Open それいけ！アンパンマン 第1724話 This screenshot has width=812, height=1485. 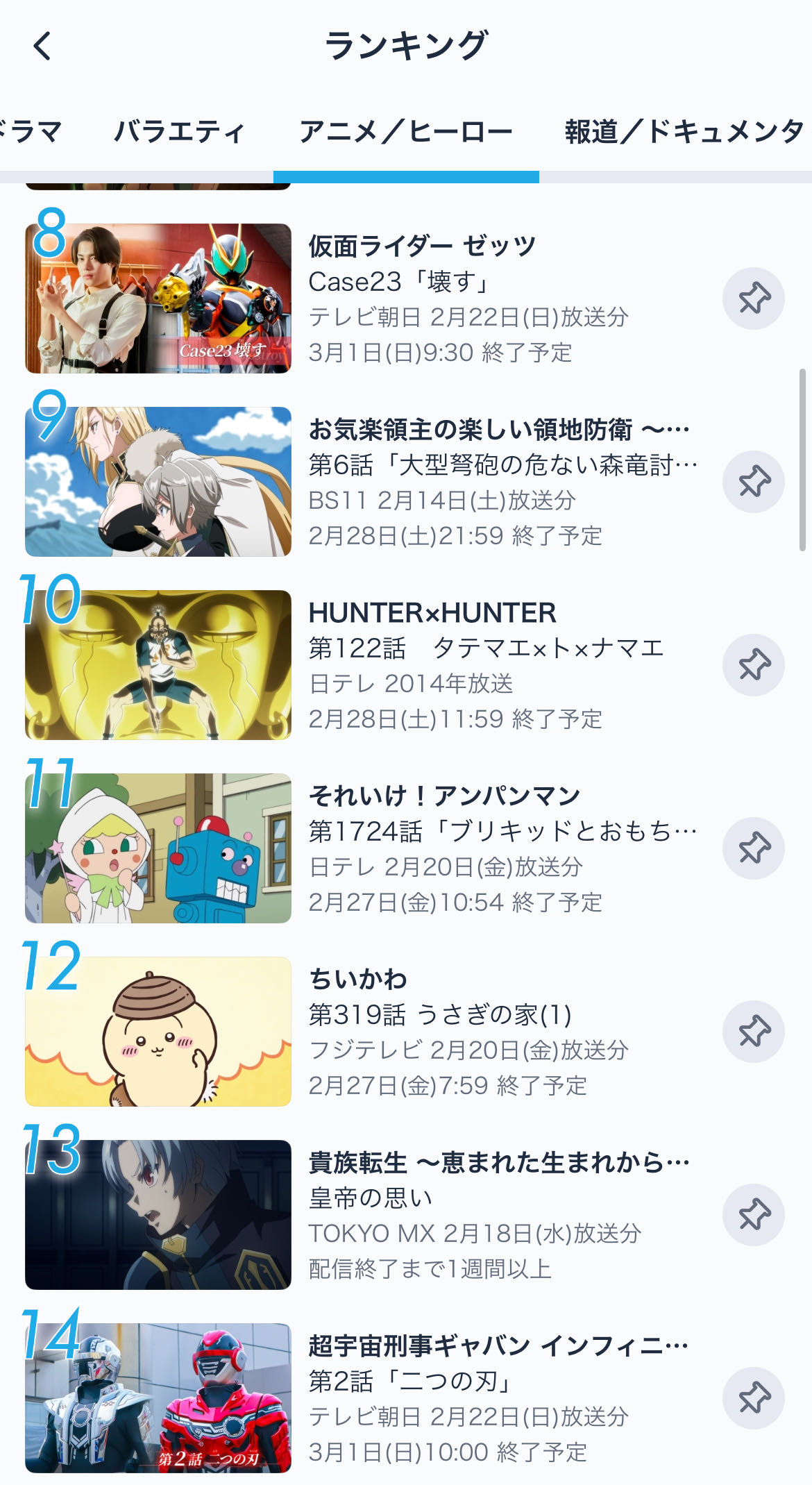click(500, 830)
